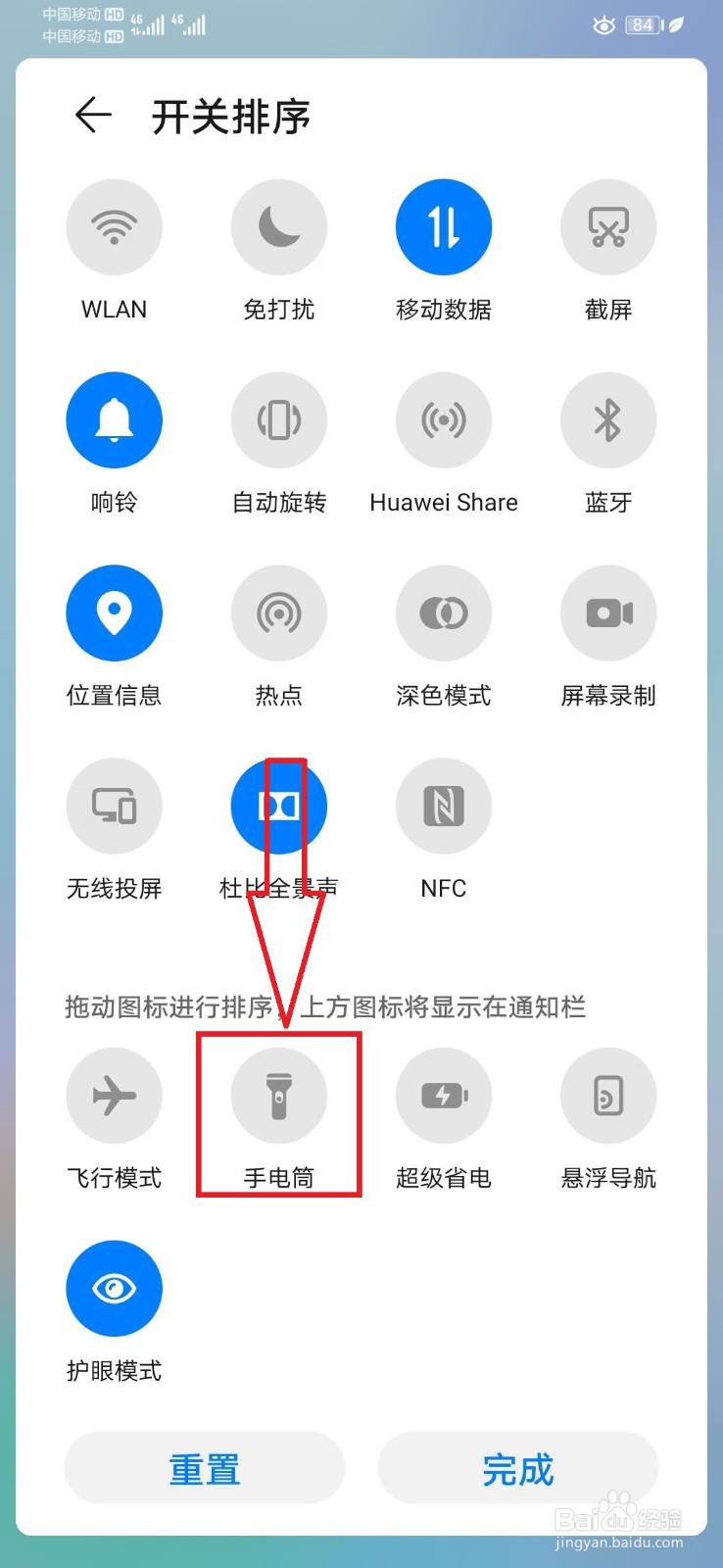Toggle the 蓝牙 Bluetooth switch
723x1568 pixels.
607,419
